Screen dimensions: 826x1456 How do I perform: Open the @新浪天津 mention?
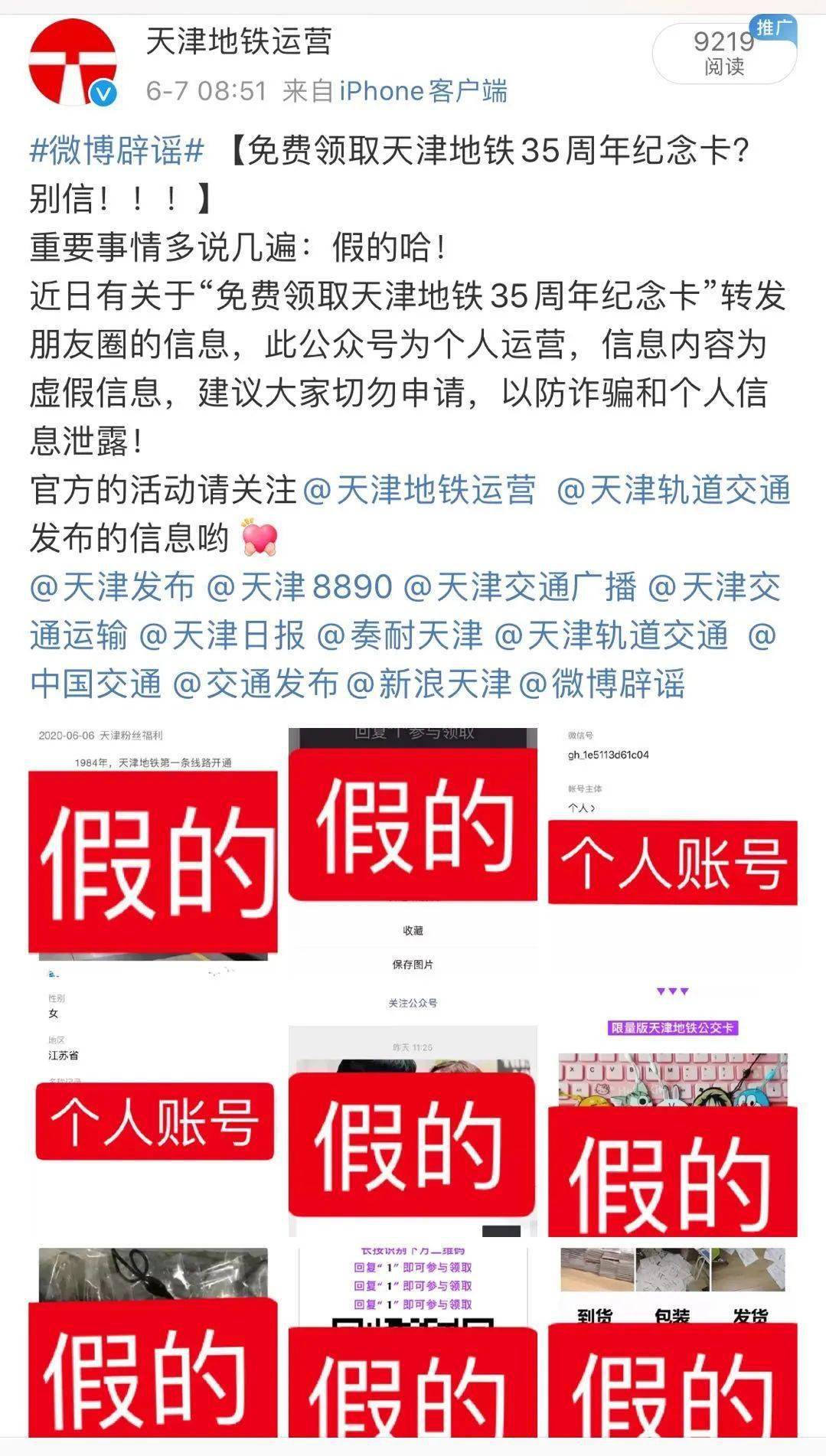(428, 684)
